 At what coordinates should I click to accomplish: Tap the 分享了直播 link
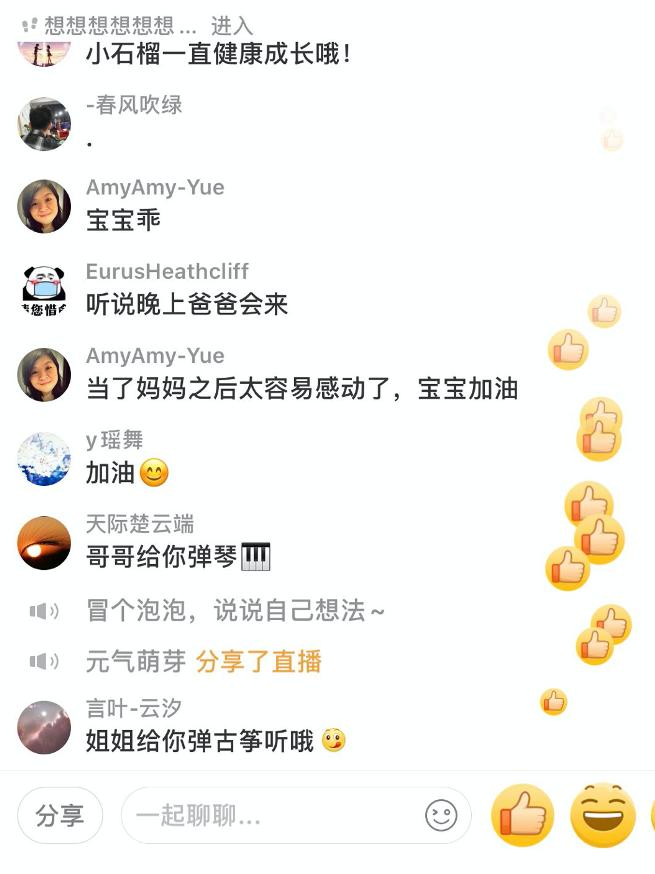point(258,662)
